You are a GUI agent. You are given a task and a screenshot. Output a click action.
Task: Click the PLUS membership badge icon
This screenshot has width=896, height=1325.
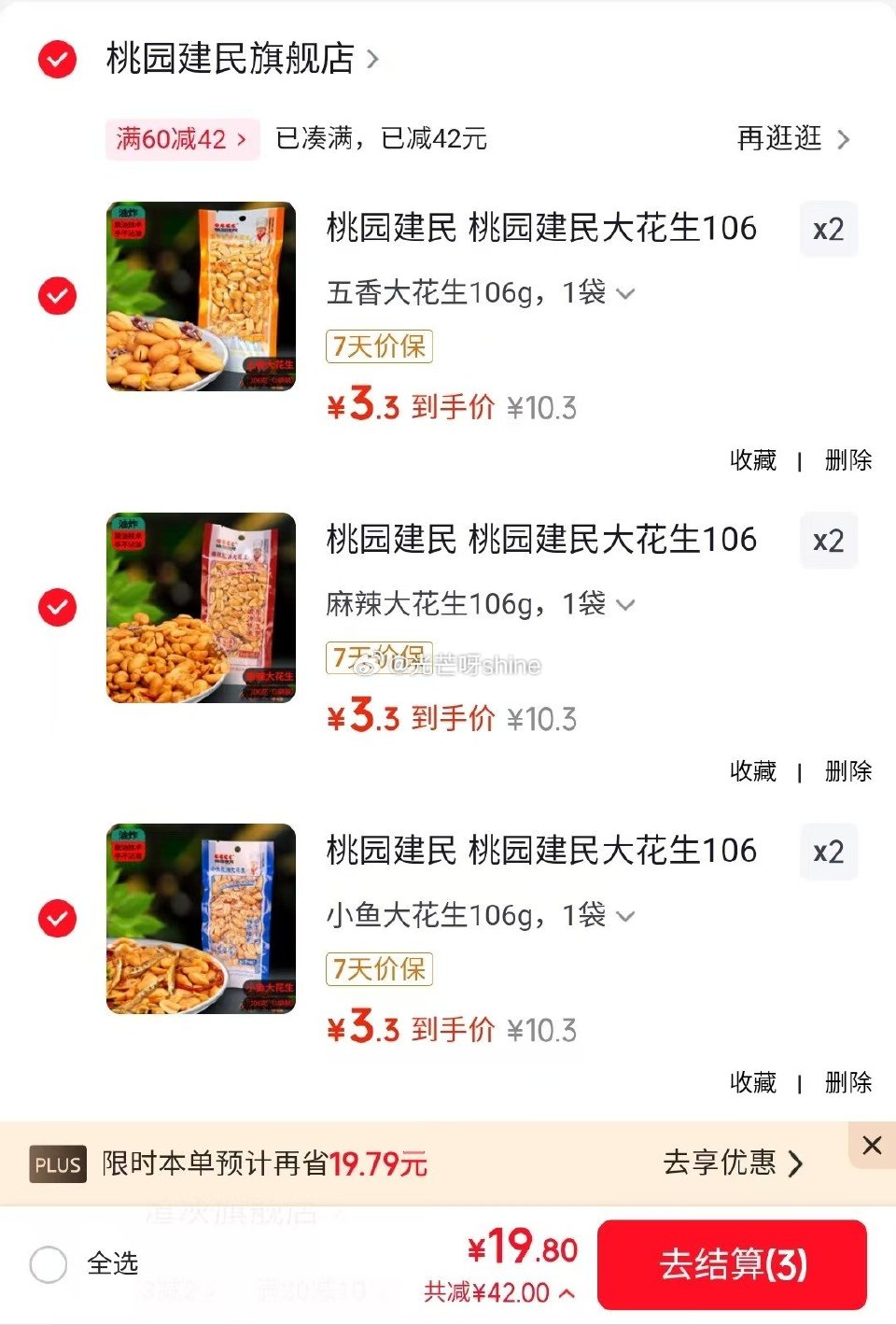click(x=58, y=1164)
